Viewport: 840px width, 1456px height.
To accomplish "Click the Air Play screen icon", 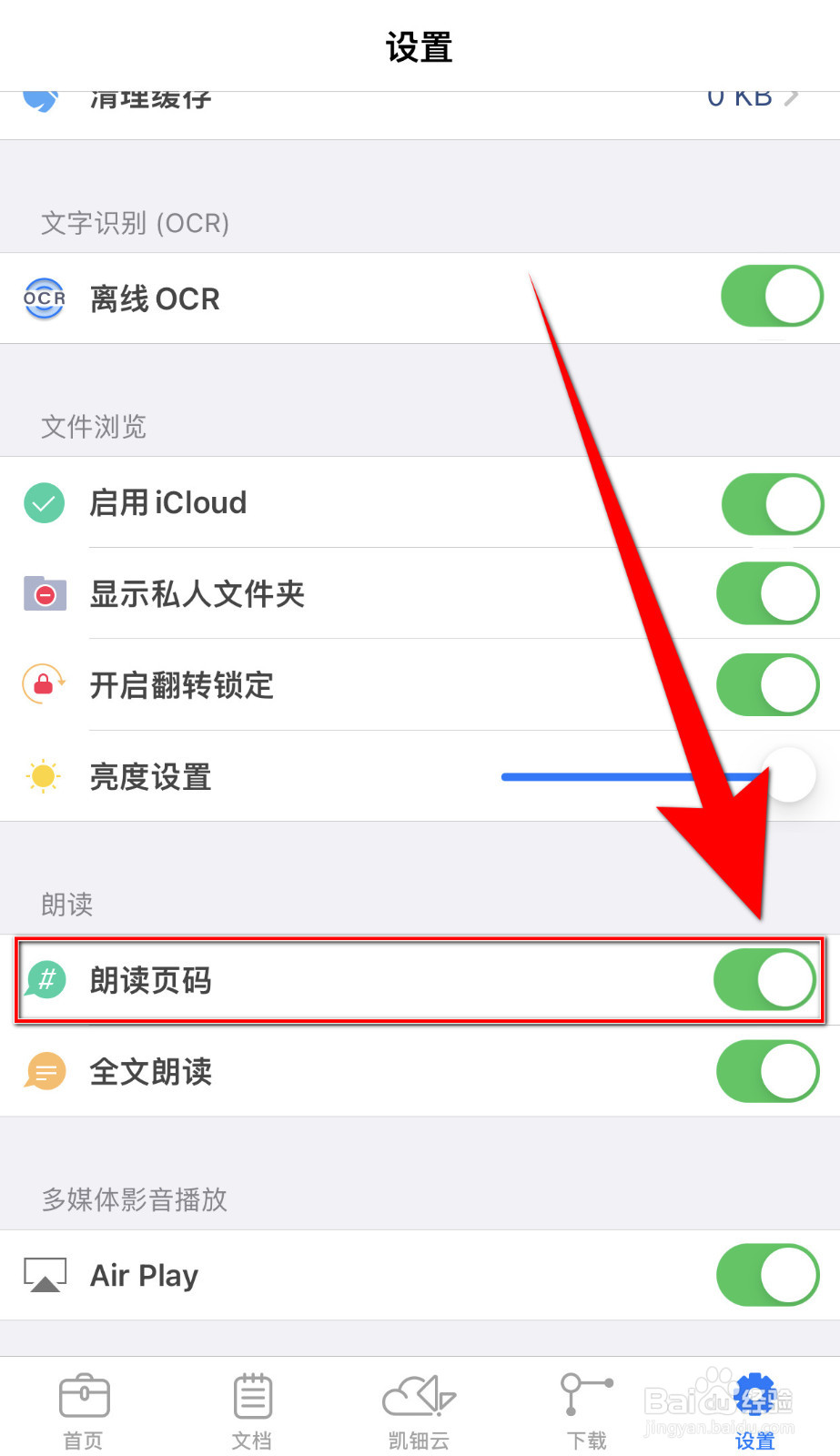I will pos(45,1275).
